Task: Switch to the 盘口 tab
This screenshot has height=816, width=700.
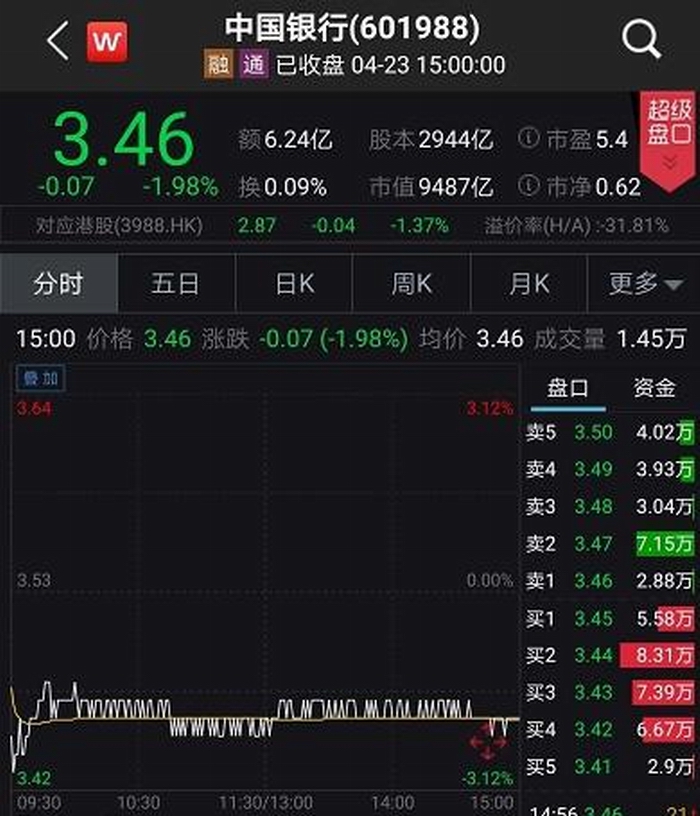Action: (x=568, y=388)
